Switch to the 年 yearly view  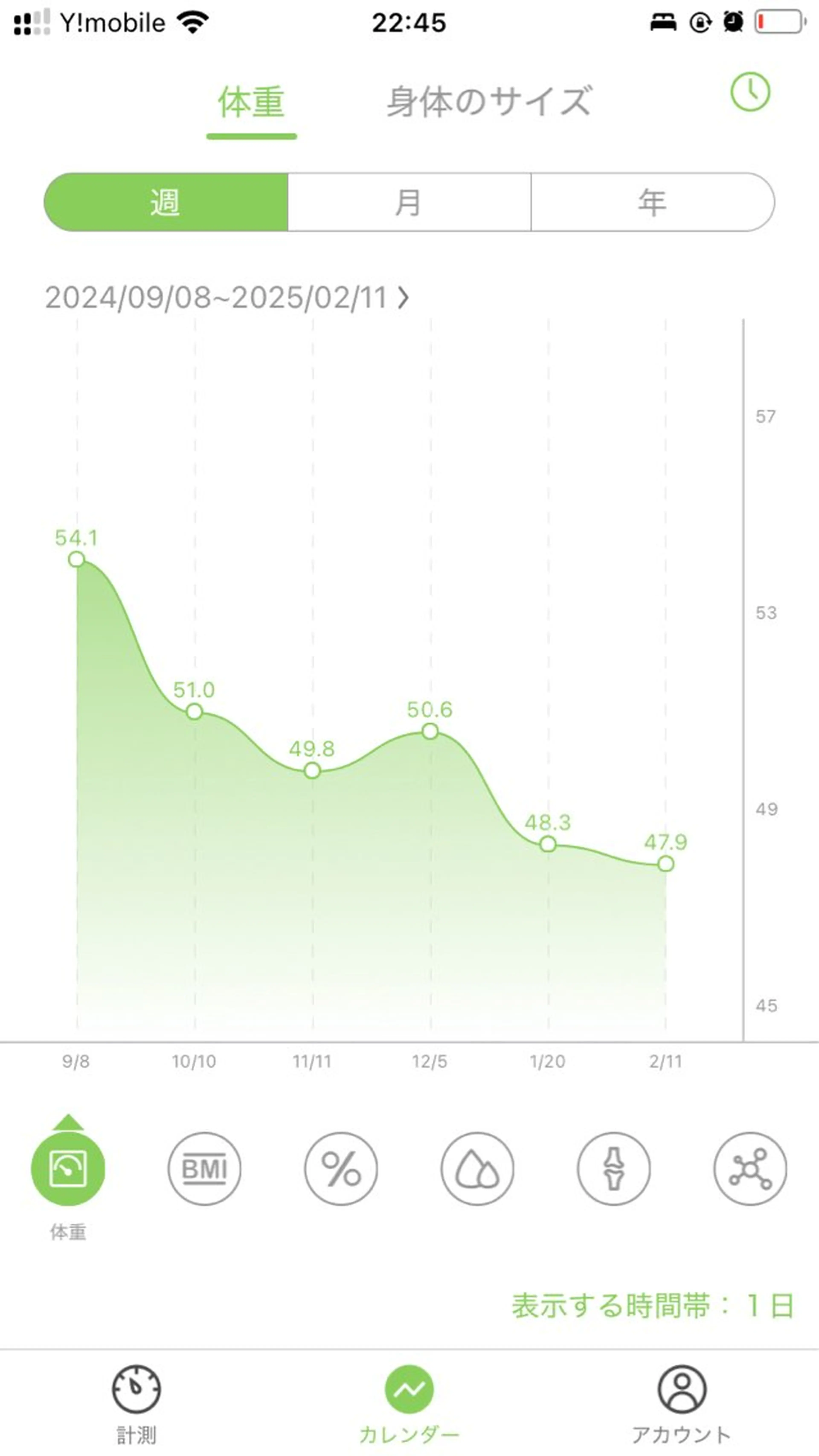click(652, 202)
